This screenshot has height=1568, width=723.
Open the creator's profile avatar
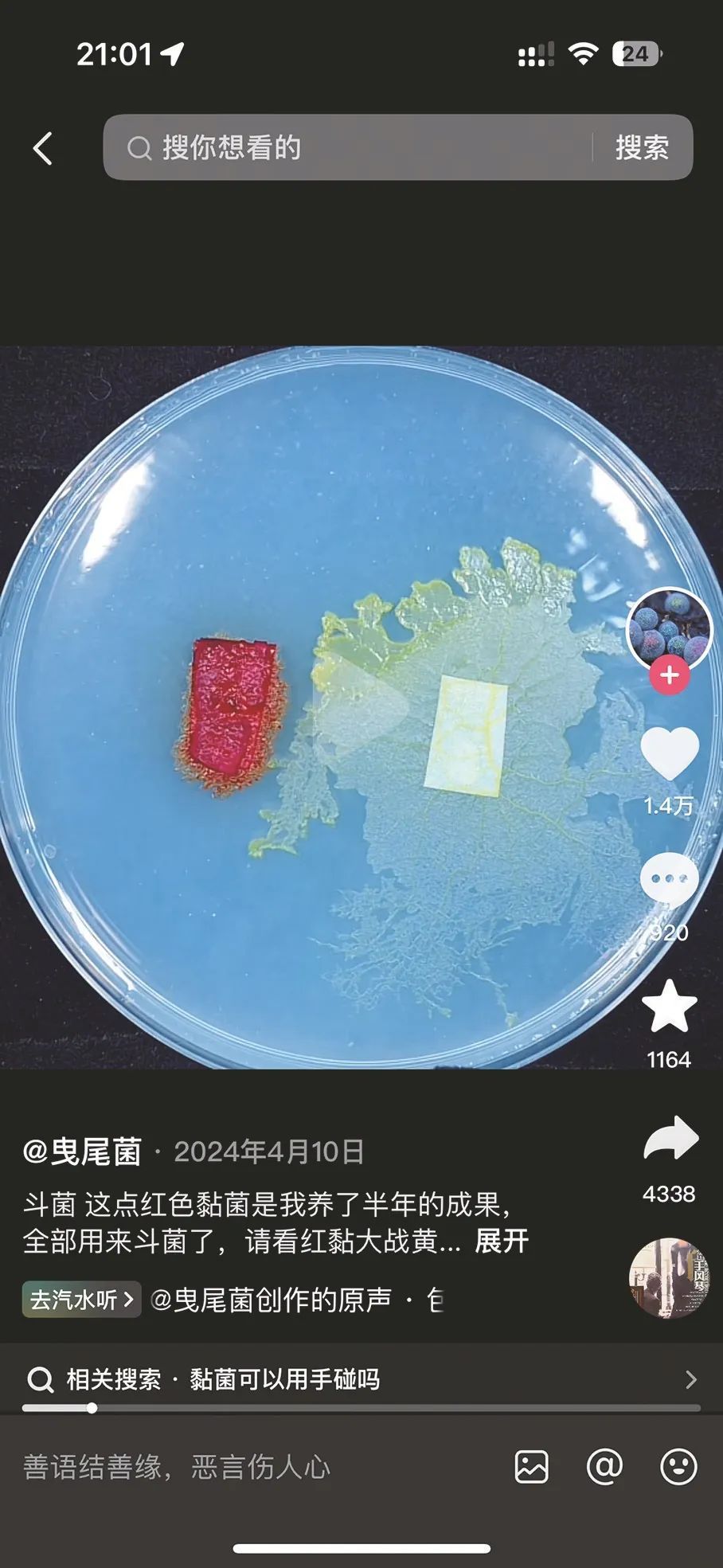tap(669, 628)
